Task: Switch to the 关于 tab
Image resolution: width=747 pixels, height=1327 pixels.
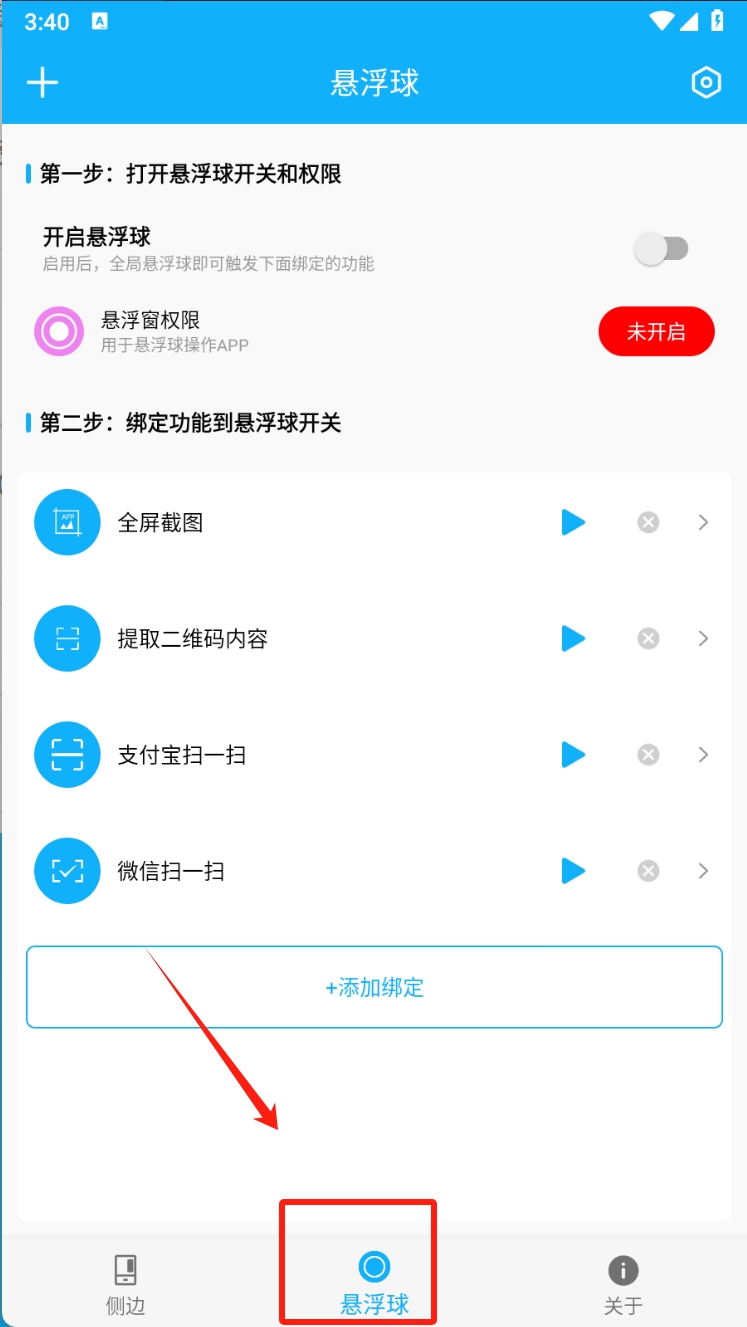Action: (623, 1285)
